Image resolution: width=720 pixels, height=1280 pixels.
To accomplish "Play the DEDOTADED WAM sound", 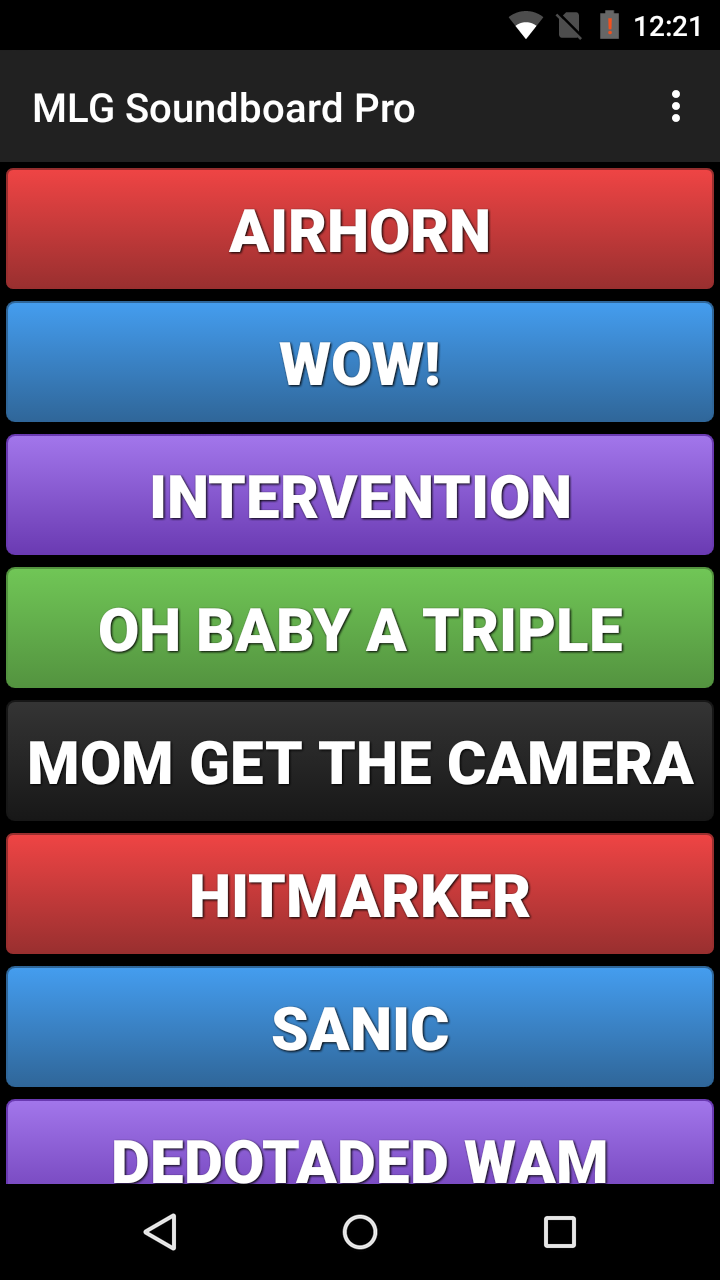I will 360,1145.
